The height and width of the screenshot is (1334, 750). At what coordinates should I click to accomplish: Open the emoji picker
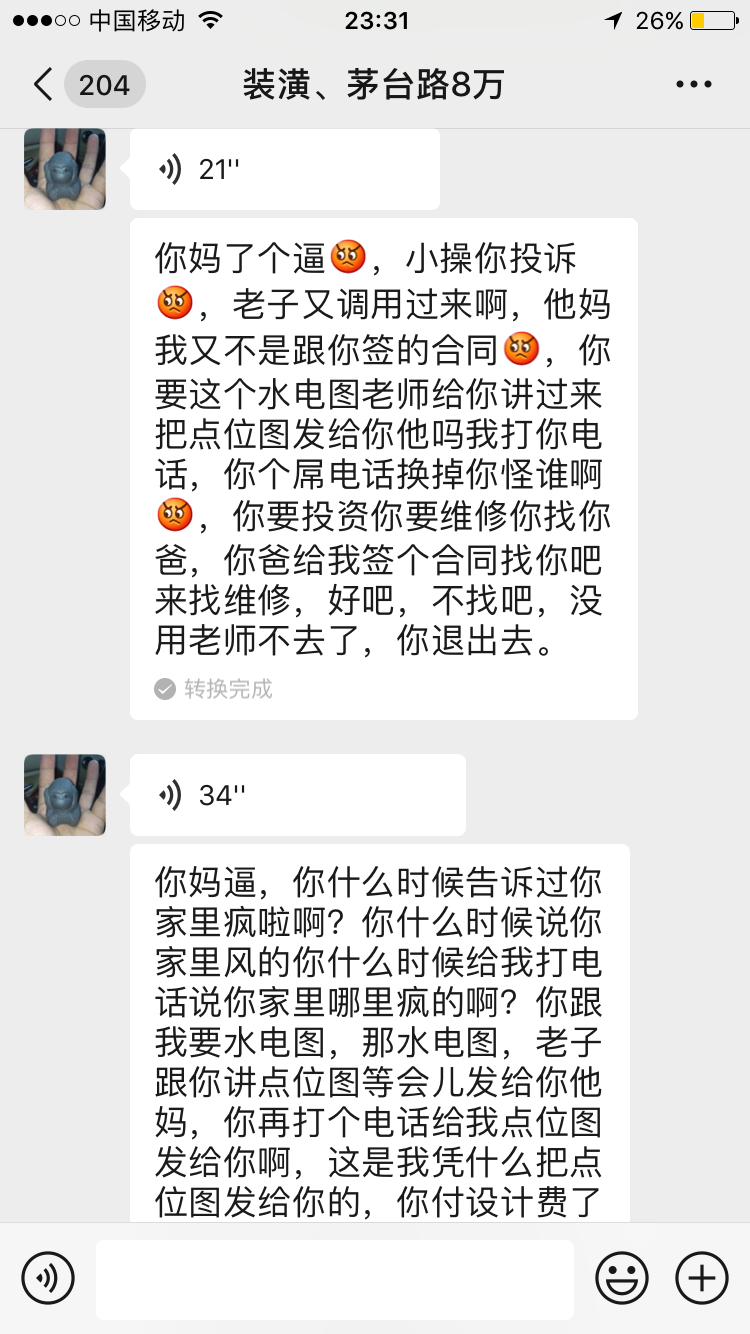622,1278
